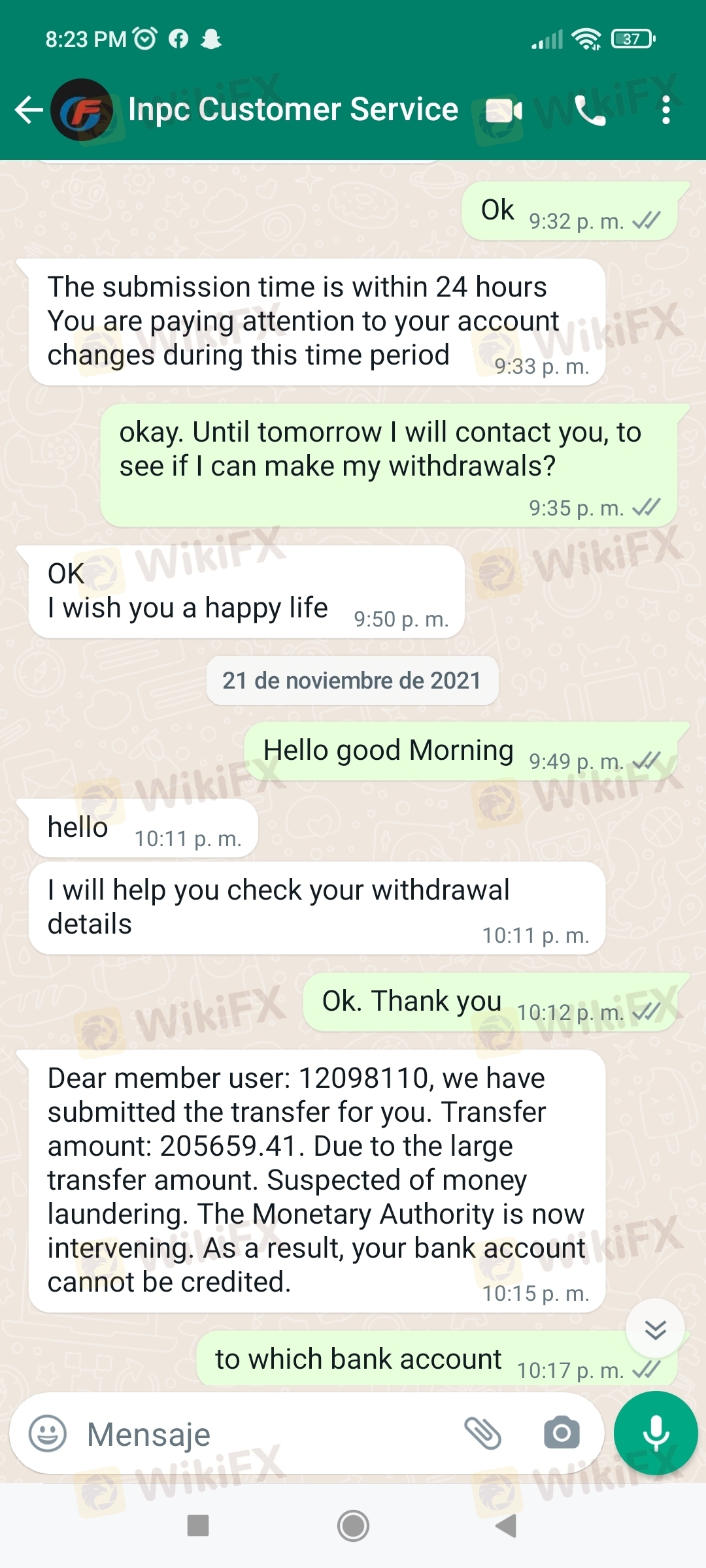Start a voice call with Inpc
This screenshot has height=1568, width=706.
pos(590,111)
